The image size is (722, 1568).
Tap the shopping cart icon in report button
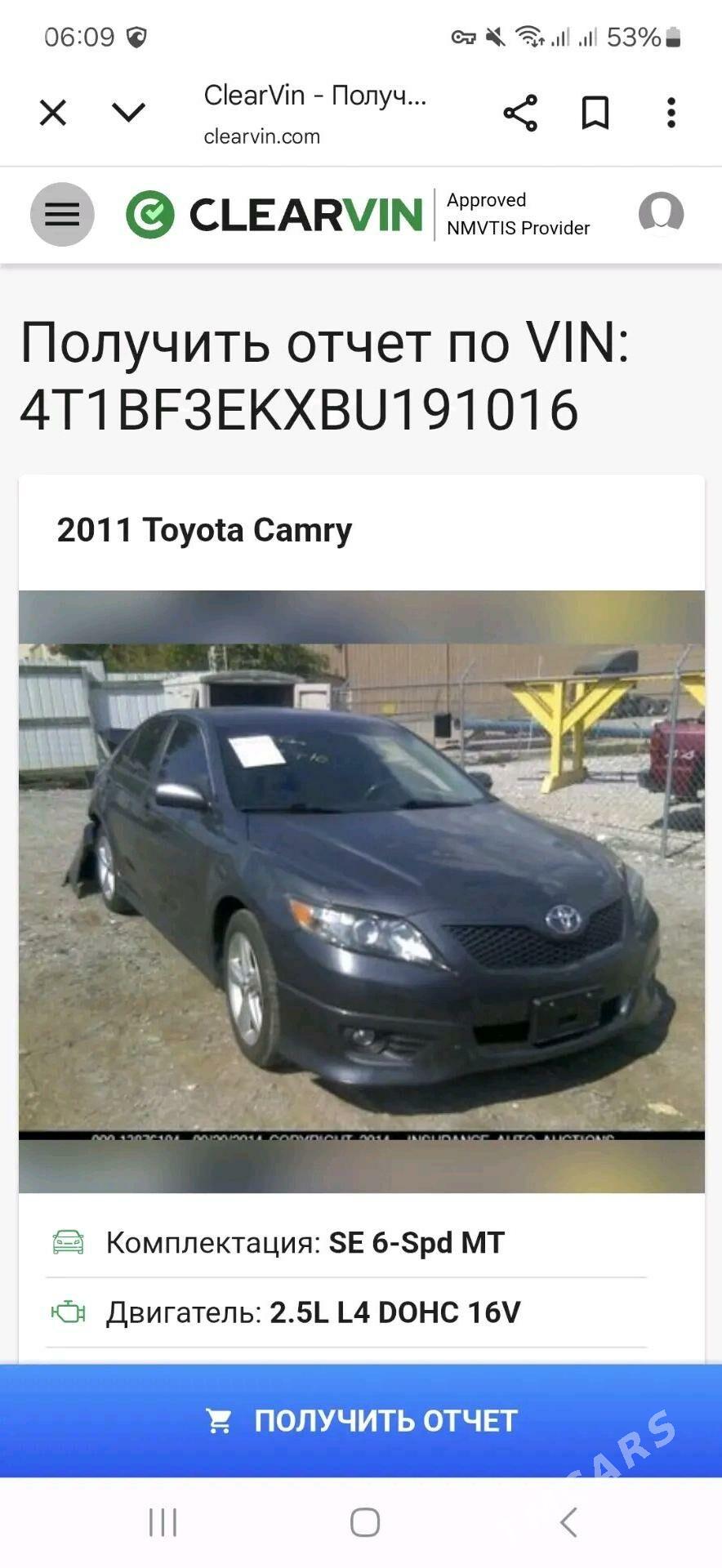[219, 1419]
